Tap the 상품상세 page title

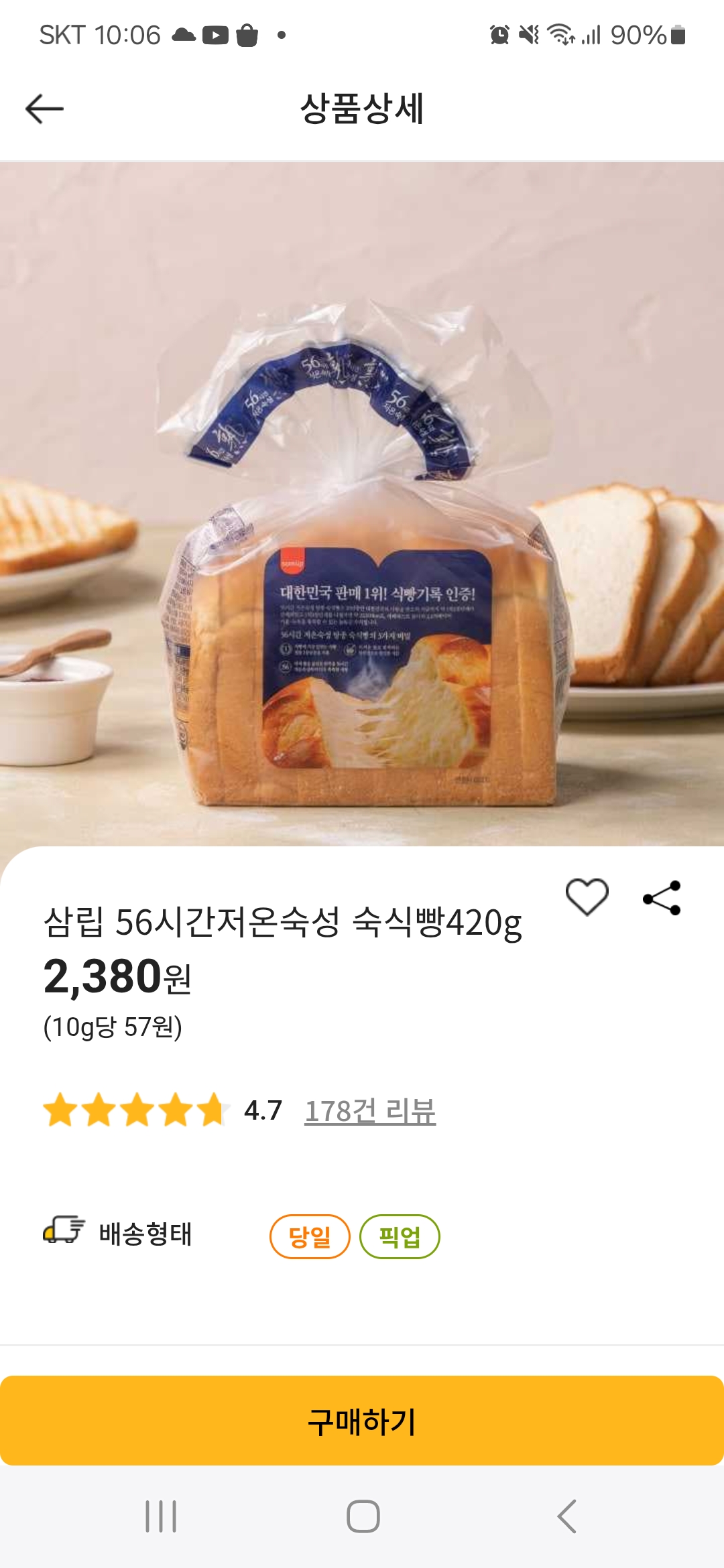pyautogui.click(x=362, y=106)
